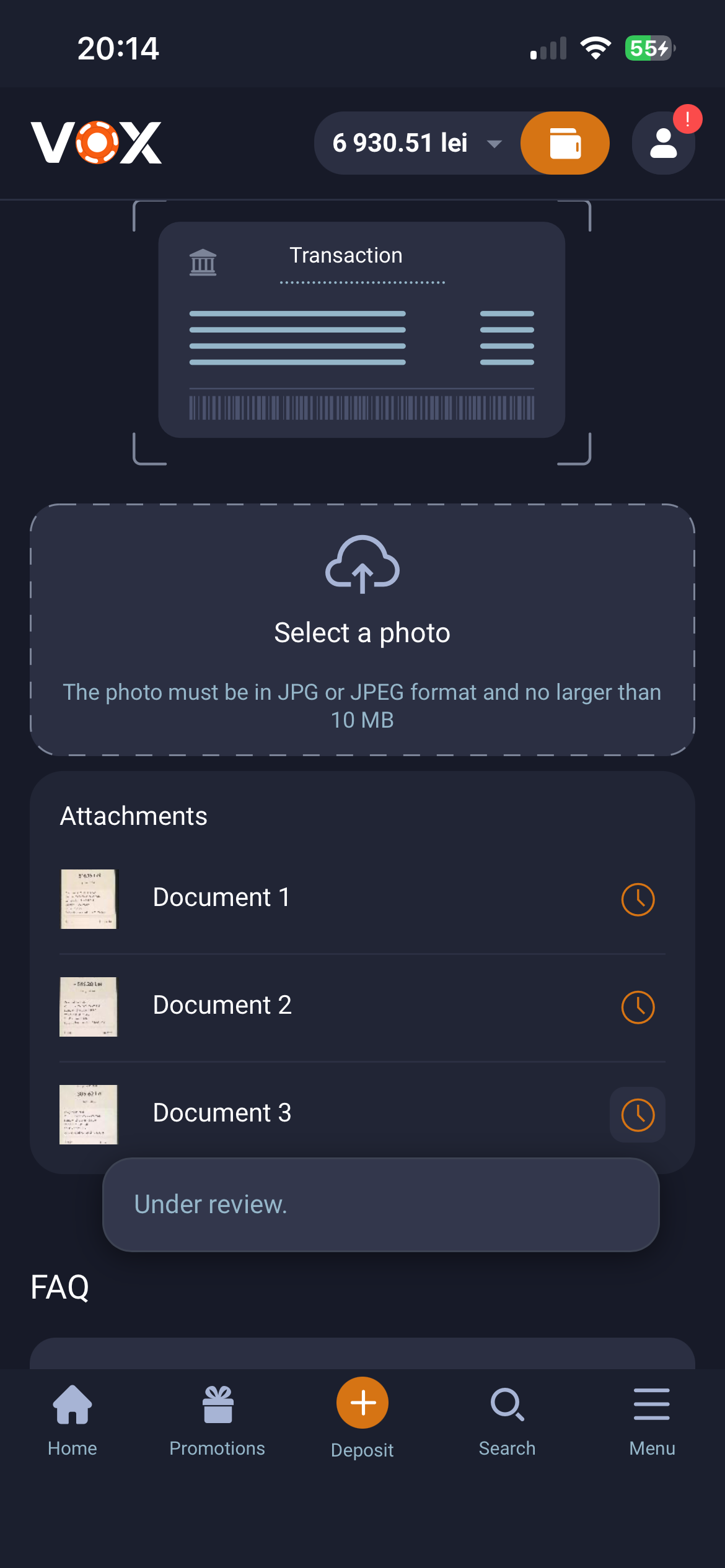Open Document 2 attachment
The image size is (725, 1568).
222,1006
